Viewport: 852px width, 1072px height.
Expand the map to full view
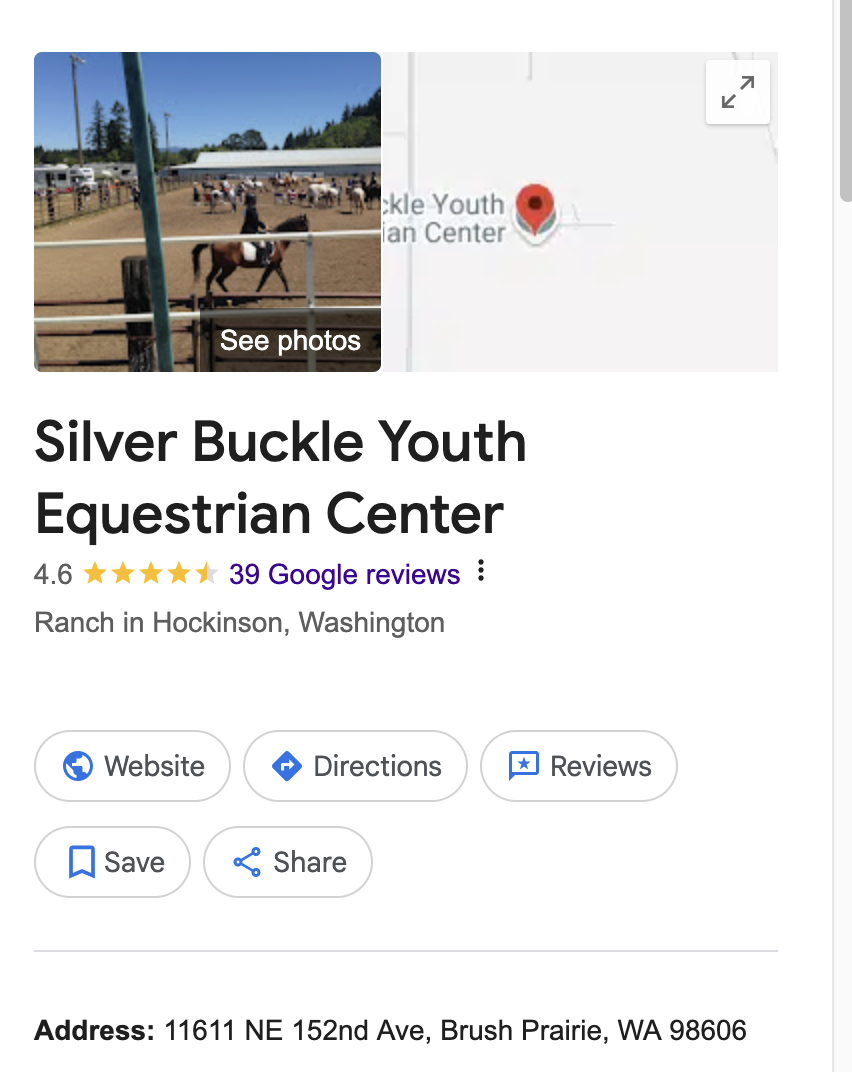tap(737, 92)
